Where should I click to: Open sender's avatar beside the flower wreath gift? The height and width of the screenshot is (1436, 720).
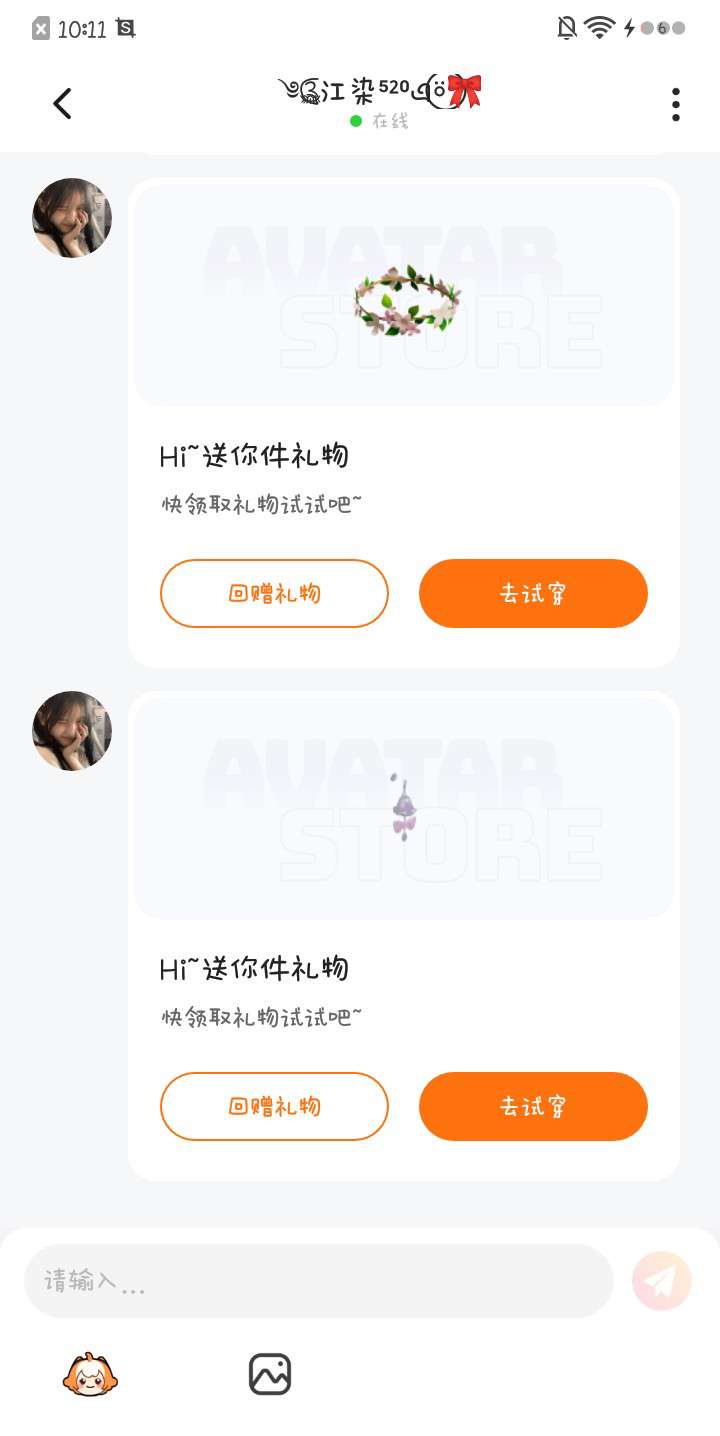tap(72, 218)
